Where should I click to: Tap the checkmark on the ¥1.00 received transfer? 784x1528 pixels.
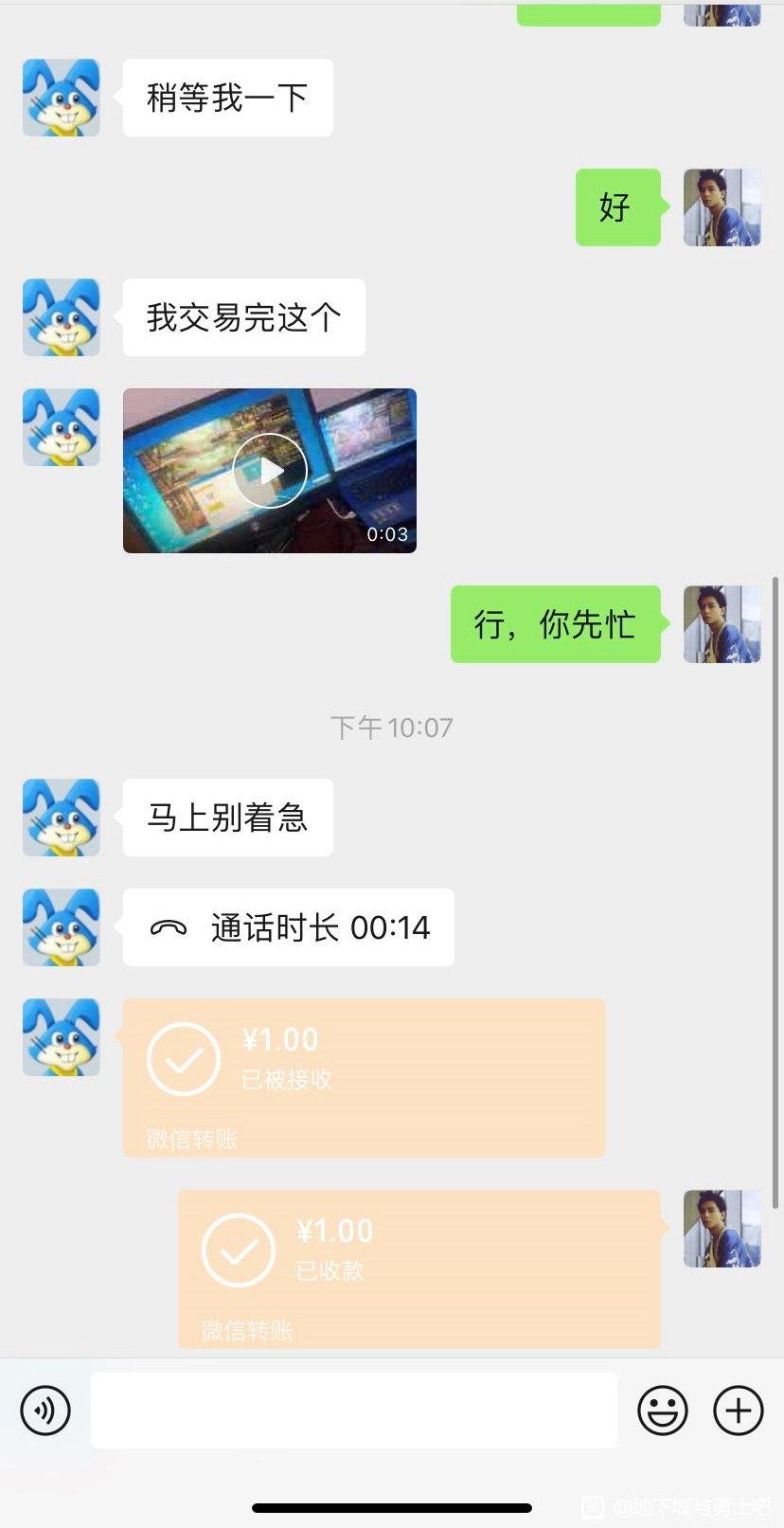237,1249
